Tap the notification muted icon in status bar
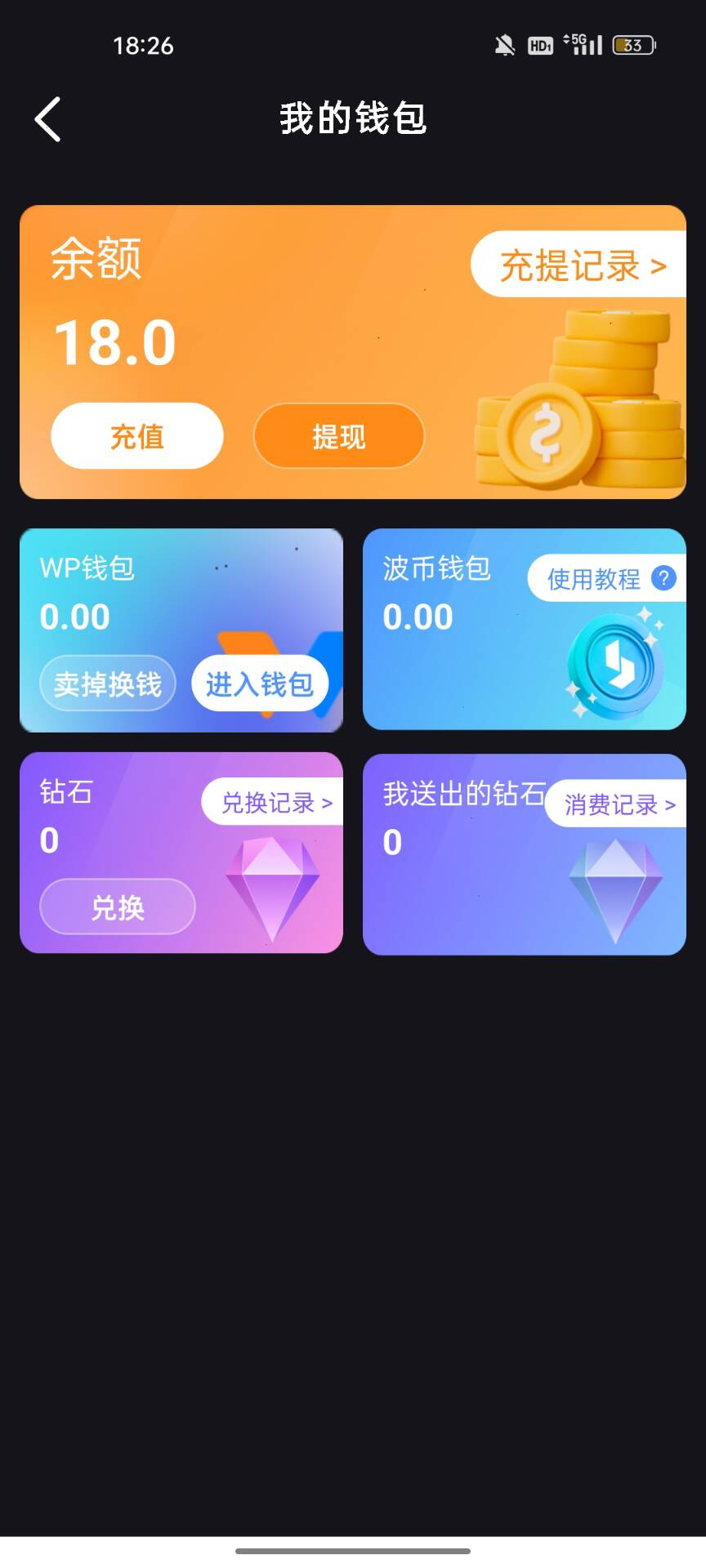The width and height of the screenshot is (706, 1568). point(506,45)
